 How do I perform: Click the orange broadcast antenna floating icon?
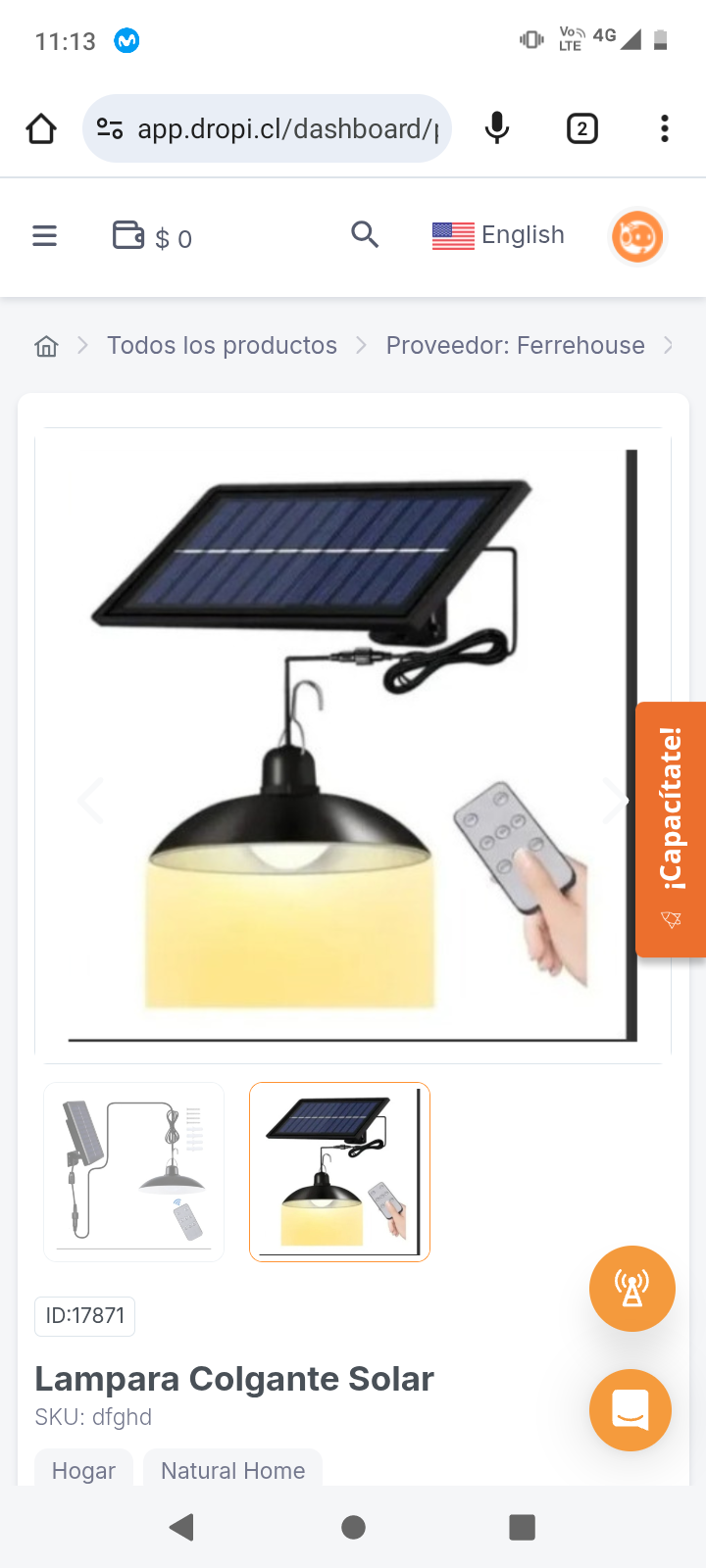pyautogui.click(x=631, y=1289)
